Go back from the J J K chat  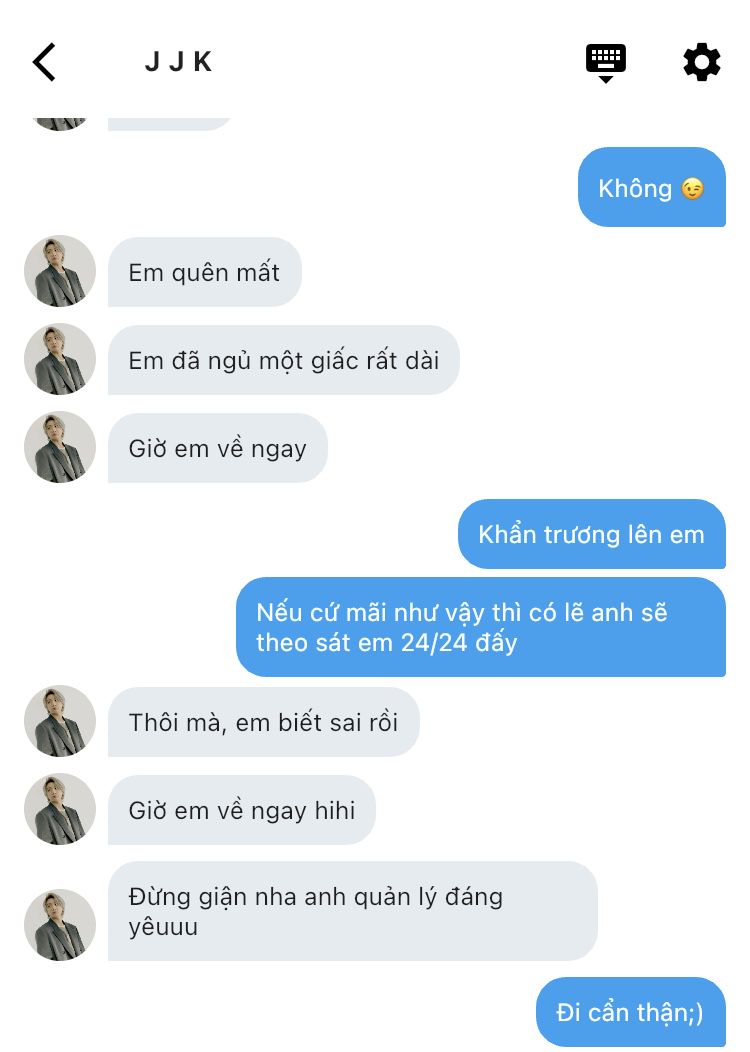click(44, 62)
